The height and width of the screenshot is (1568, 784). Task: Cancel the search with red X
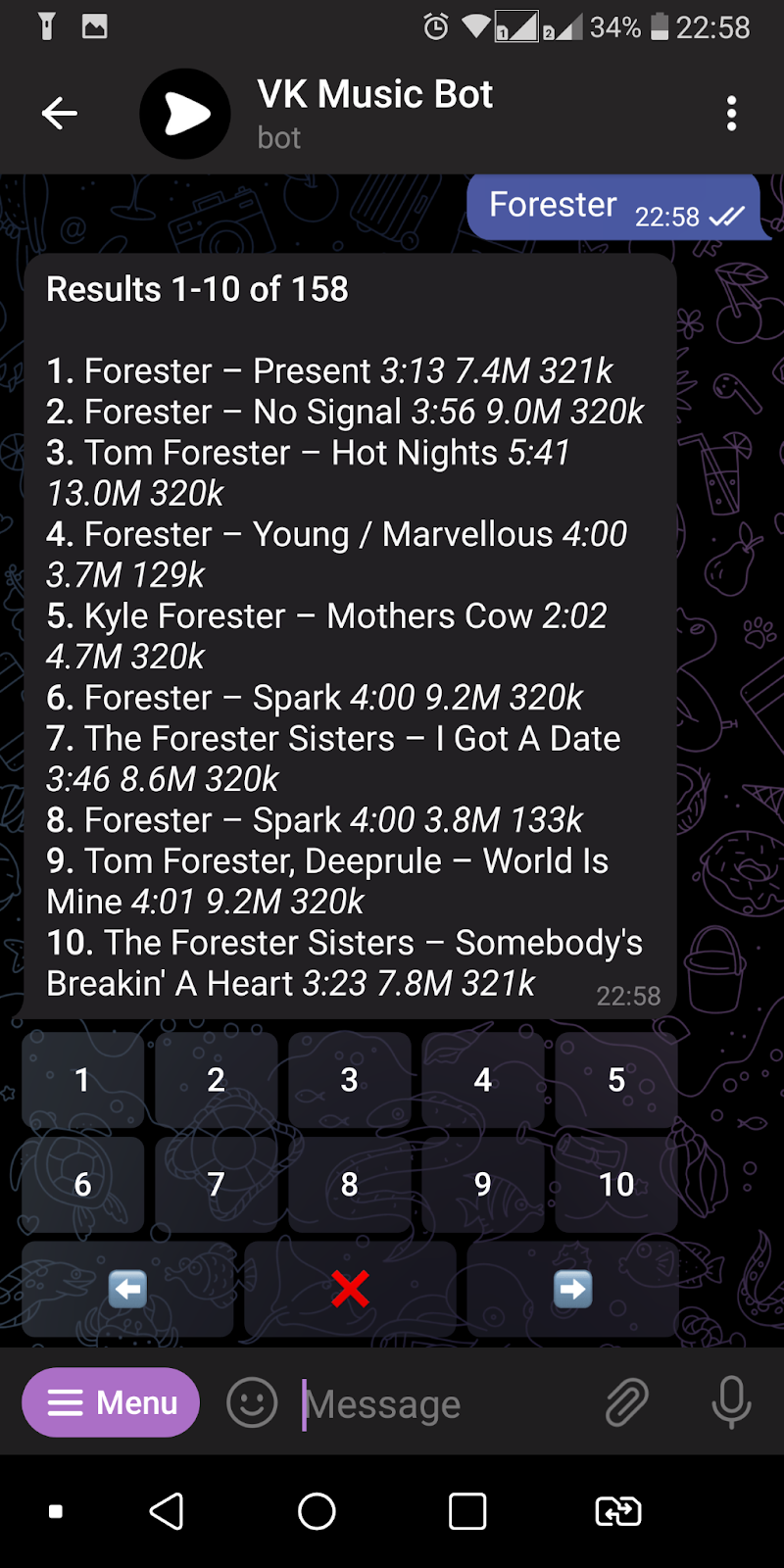[350, 1290]
